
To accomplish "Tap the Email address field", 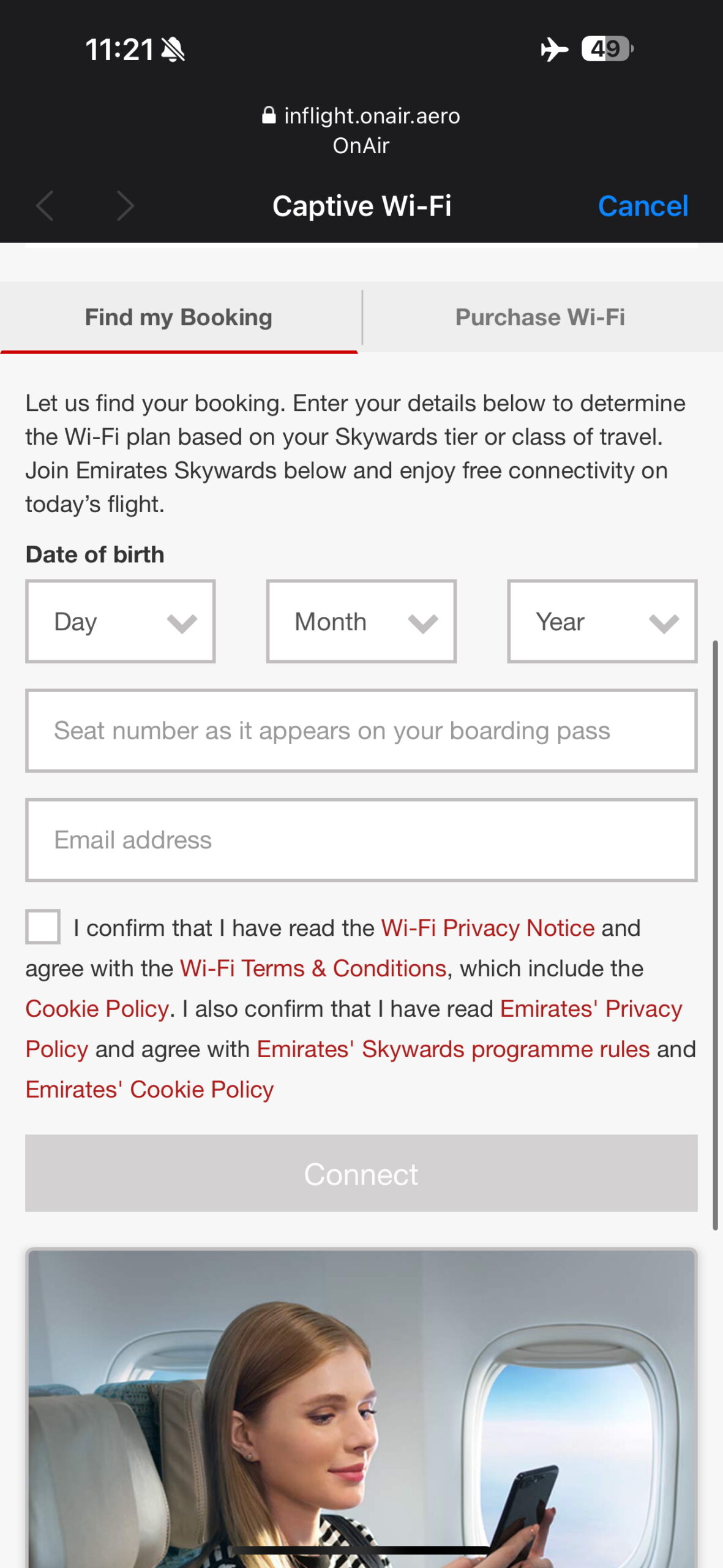I will click(361, 840).
